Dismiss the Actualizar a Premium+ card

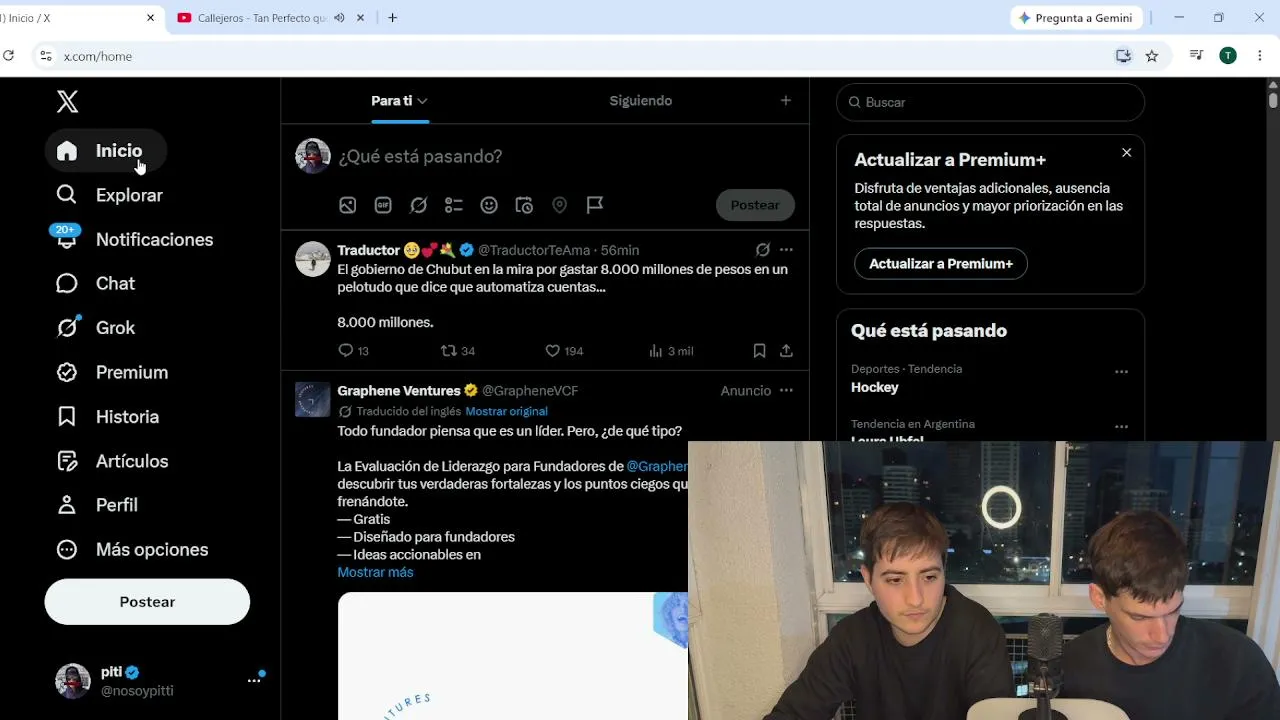[x=1127, y=153]
